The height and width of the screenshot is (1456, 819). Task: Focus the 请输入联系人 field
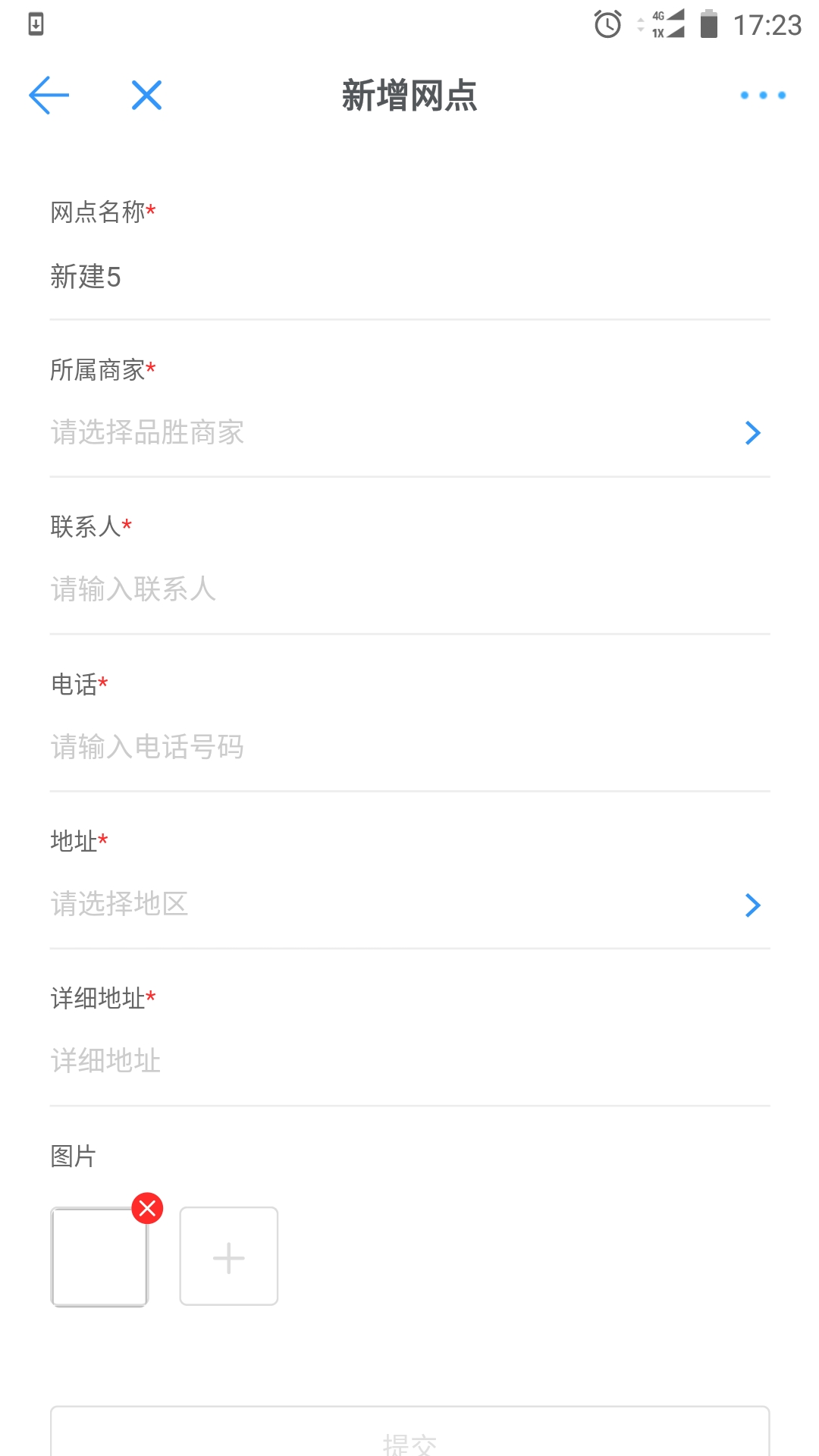(409, 589)
